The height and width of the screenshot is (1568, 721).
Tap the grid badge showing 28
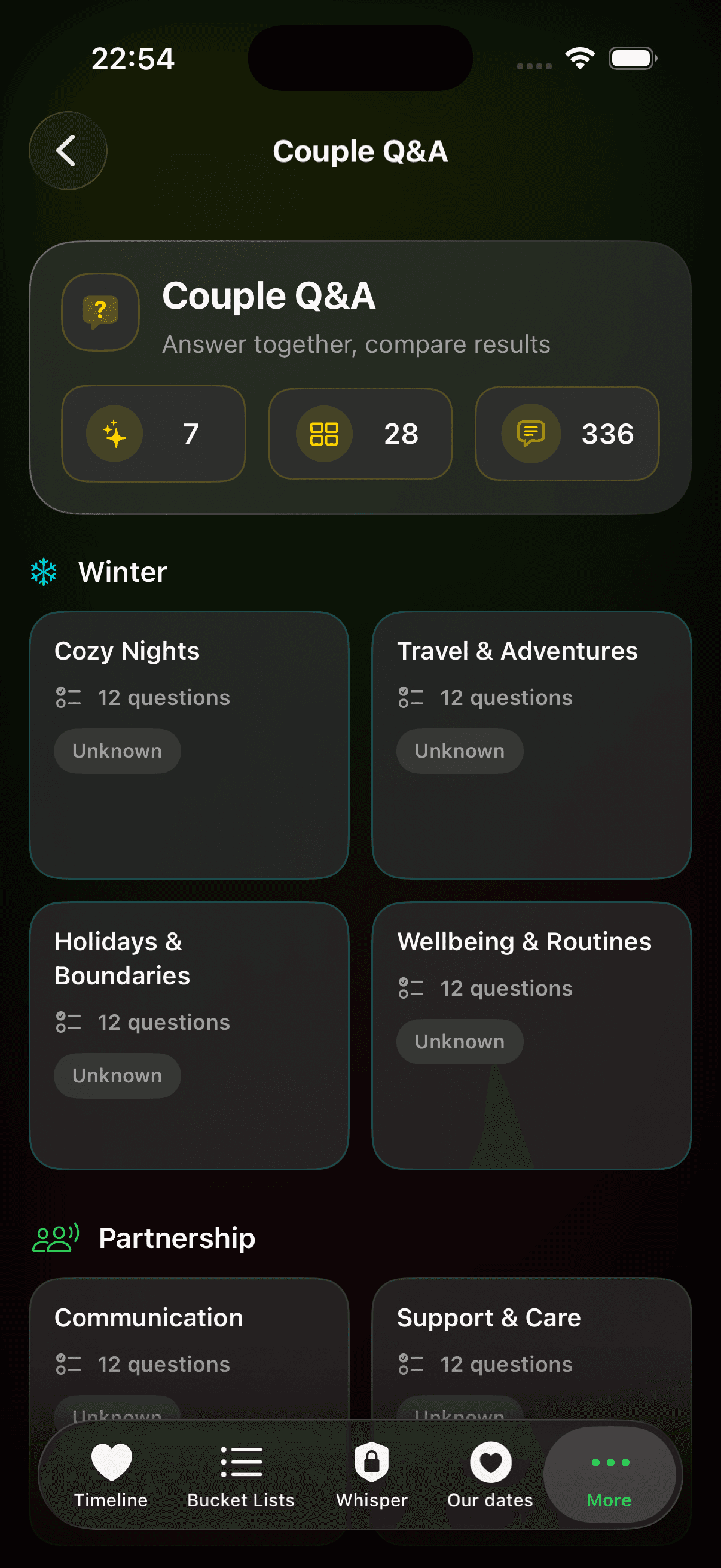[x=360, y=434]
